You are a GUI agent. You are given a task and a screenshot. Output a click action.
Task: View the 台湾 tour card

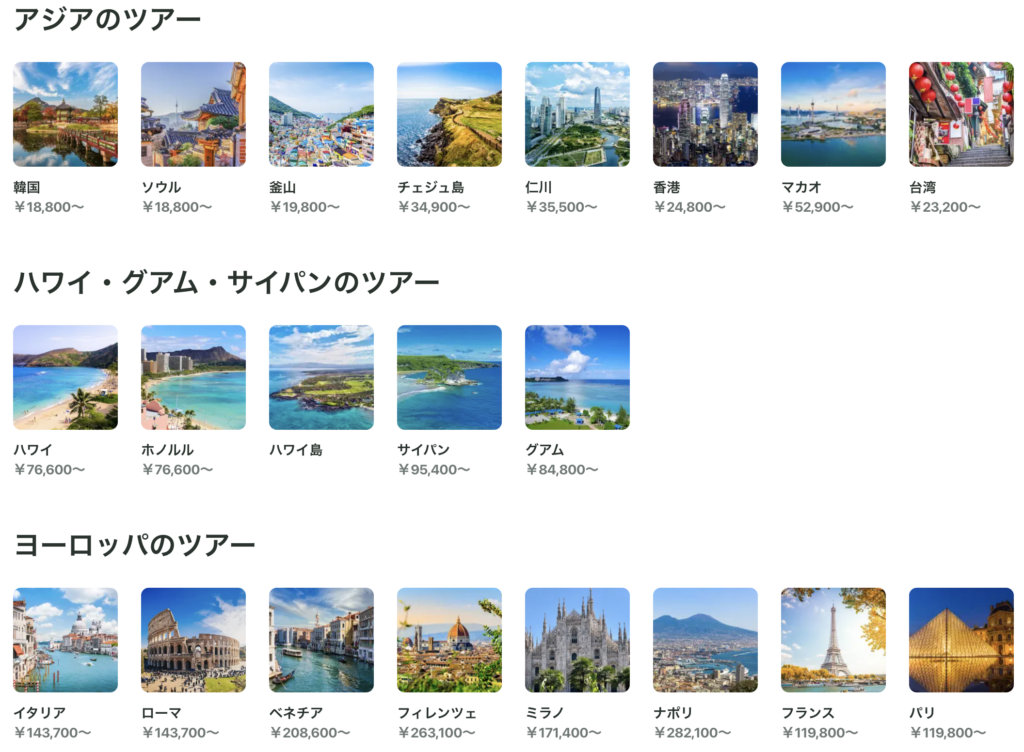961,114
